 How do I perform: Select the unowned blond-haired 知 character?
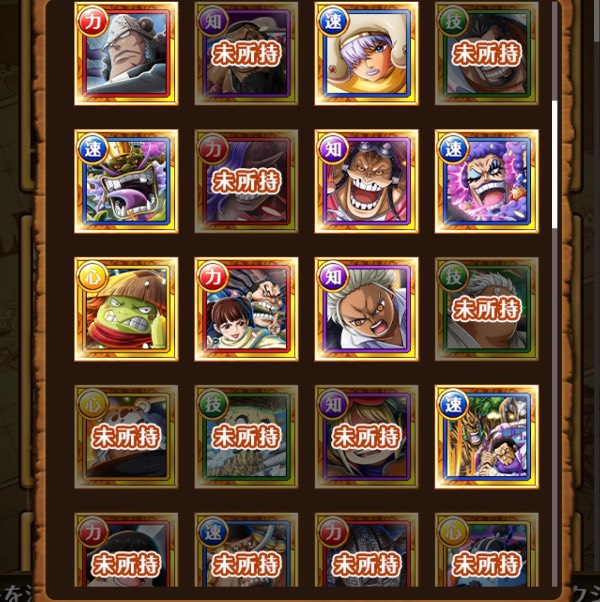pos(365,436)
